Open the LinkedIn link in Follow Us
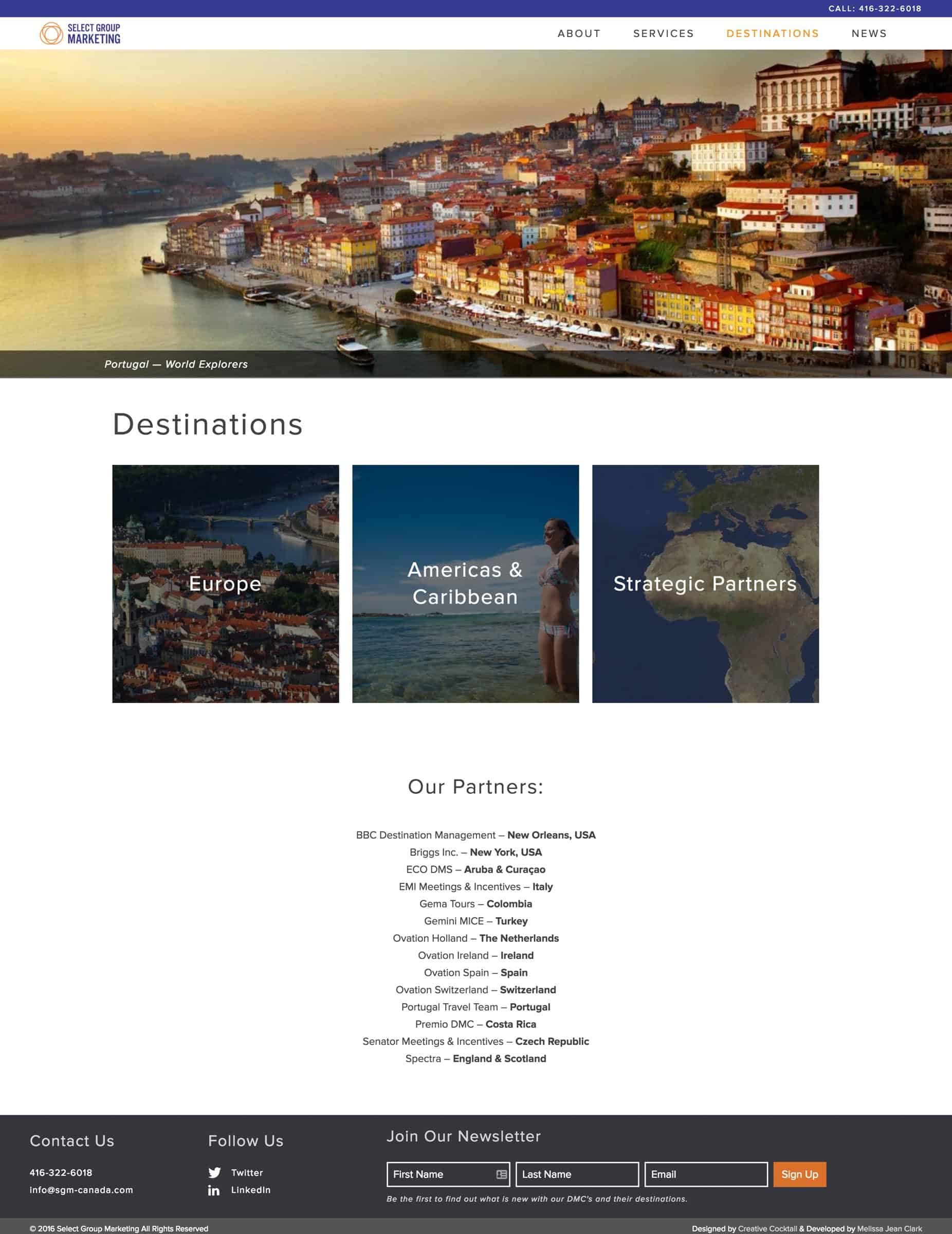 pyautogui.click(x=250, y=1189)
